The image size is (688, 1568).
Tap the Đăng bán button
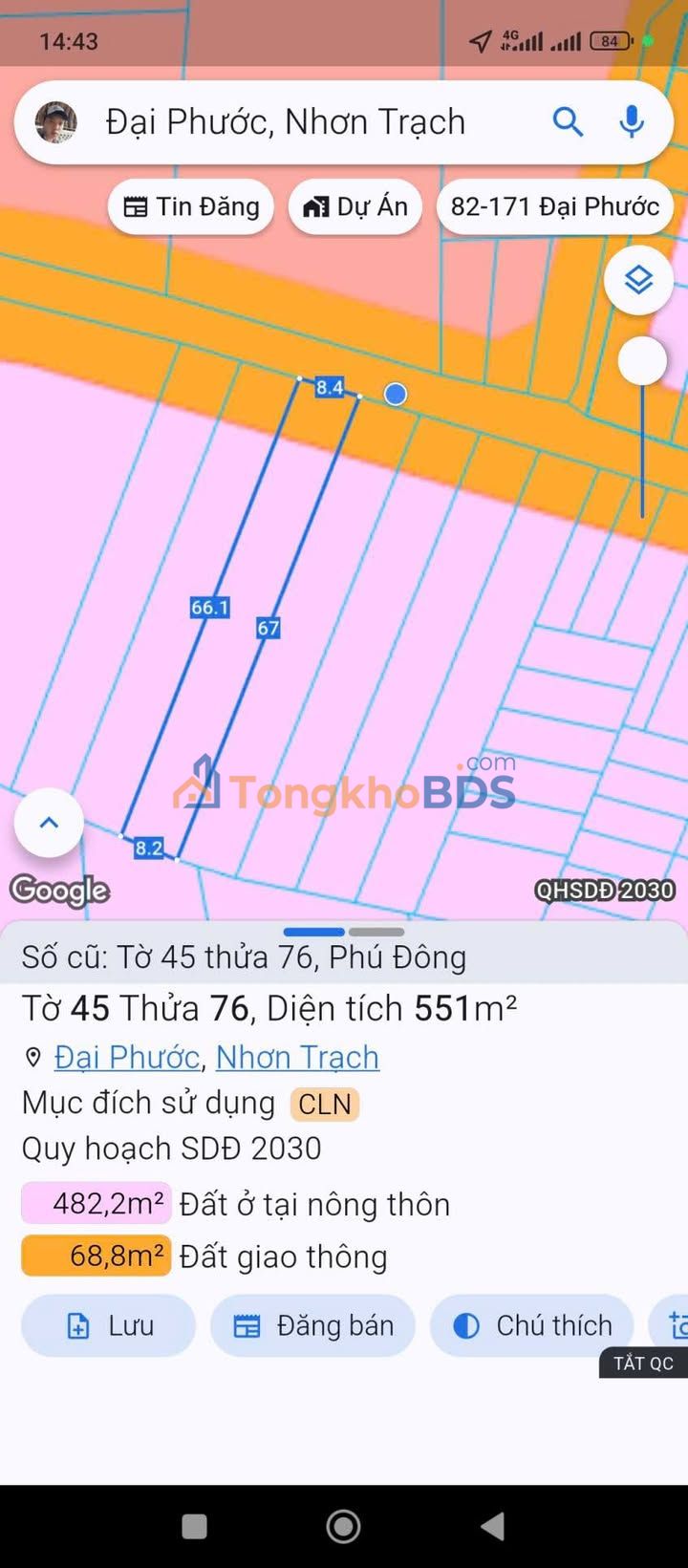[313, 1325]
